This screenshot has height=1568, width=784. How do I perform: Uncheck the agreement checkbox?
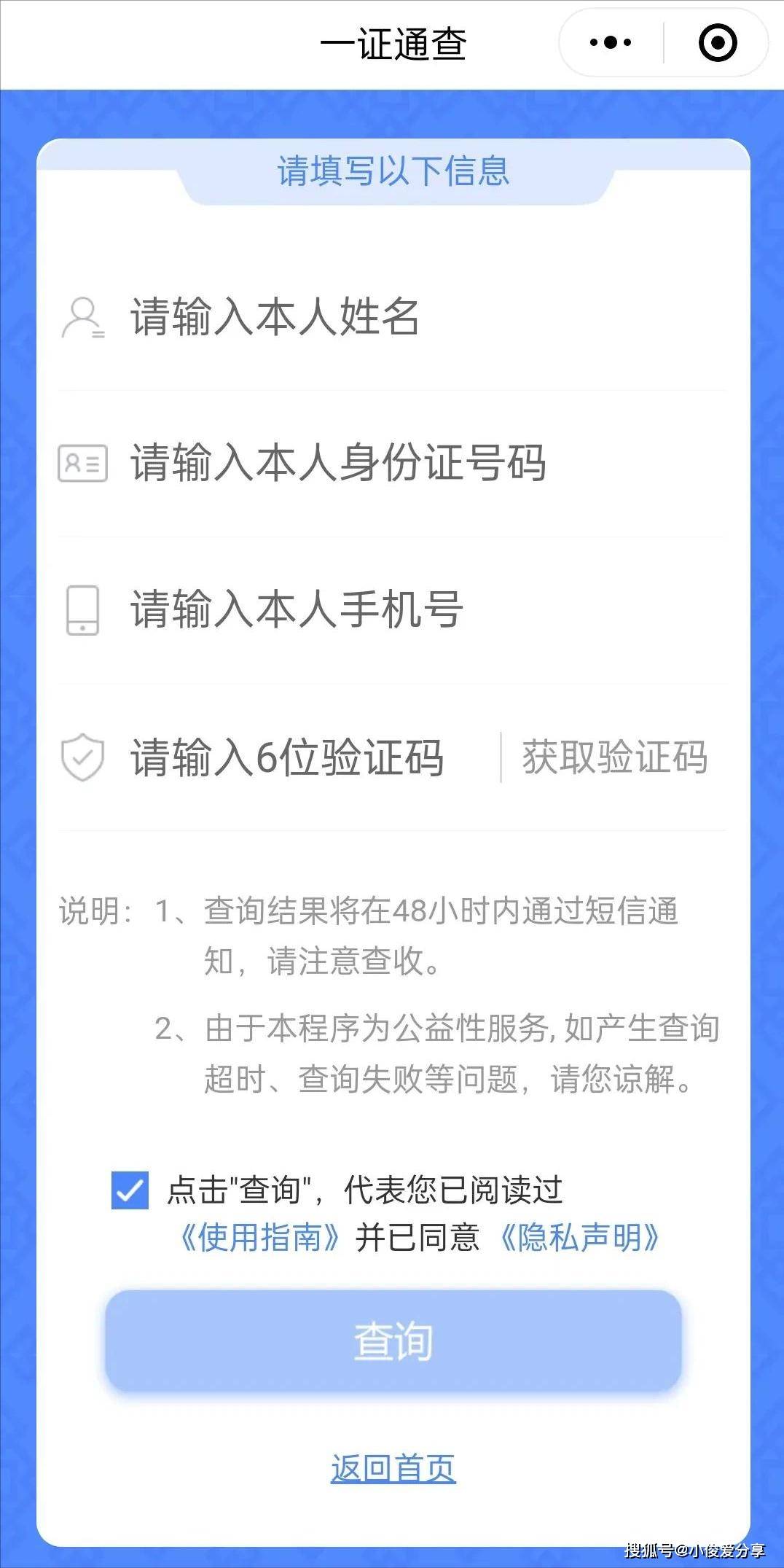(x=130, y=1190)
